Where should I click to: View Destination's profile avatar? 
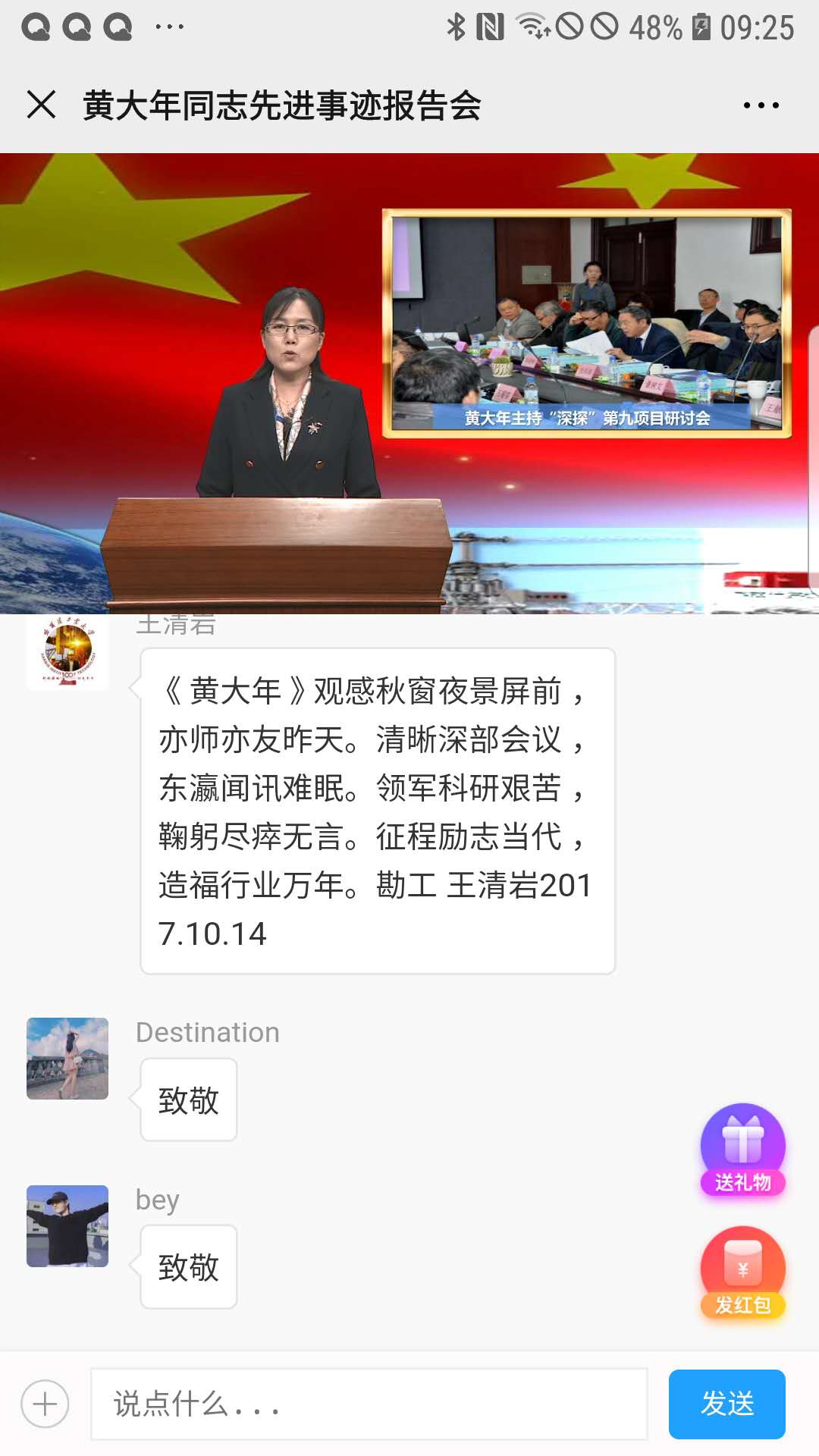[x=67, y=1059]
